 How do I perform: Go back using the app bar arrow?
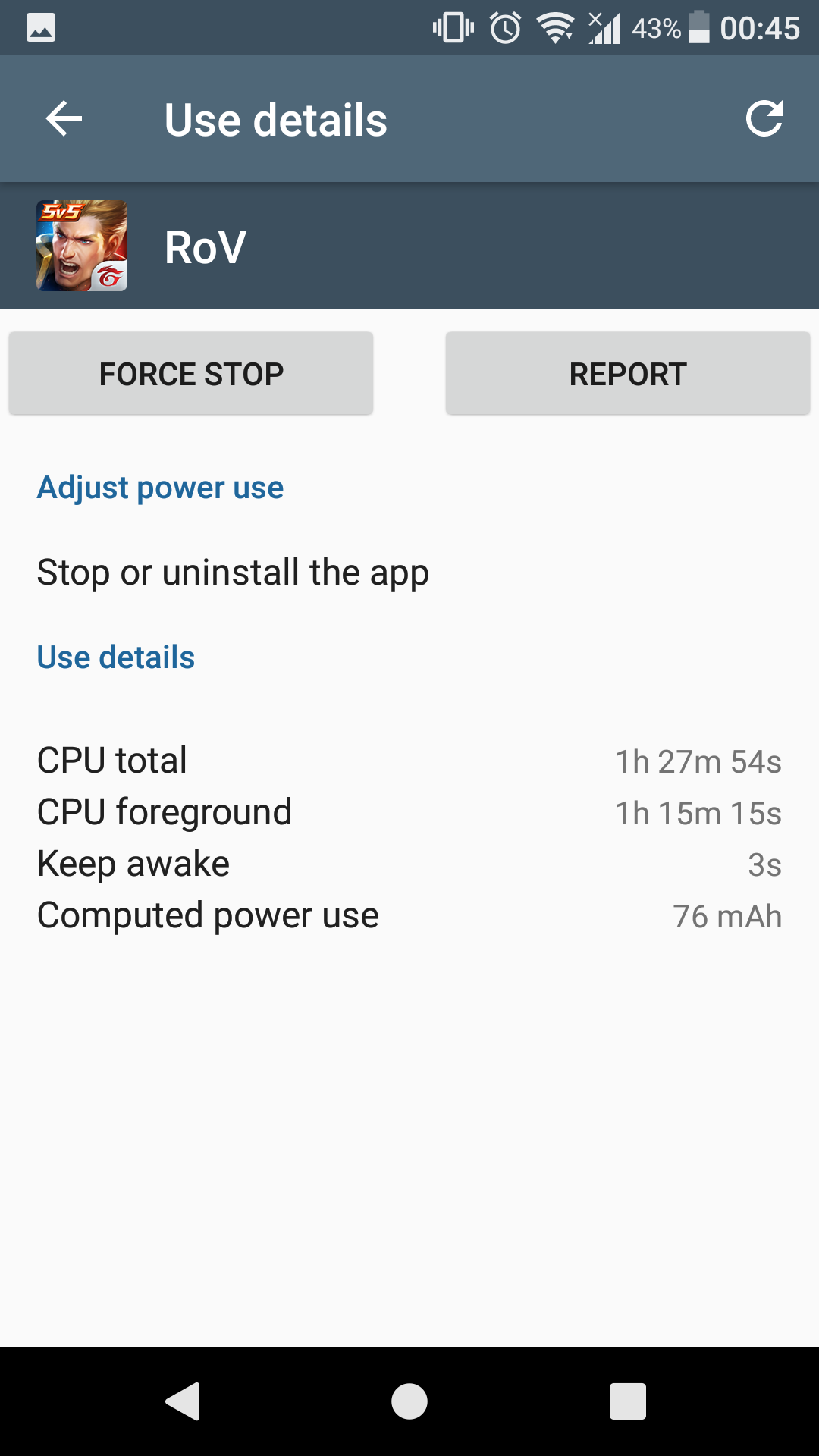coord(64,119)
